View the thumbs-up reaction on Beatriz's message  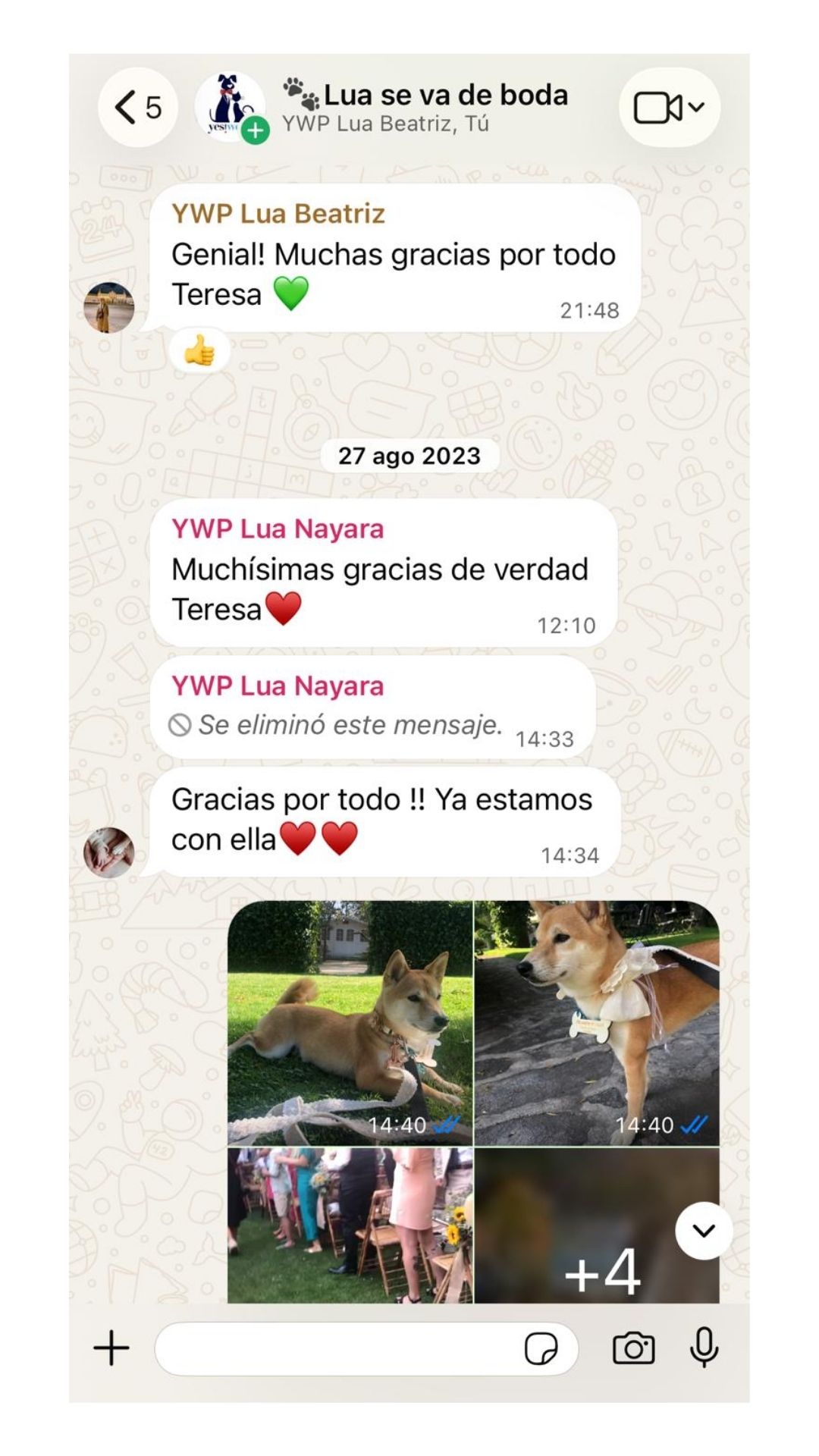pos(199,351)
